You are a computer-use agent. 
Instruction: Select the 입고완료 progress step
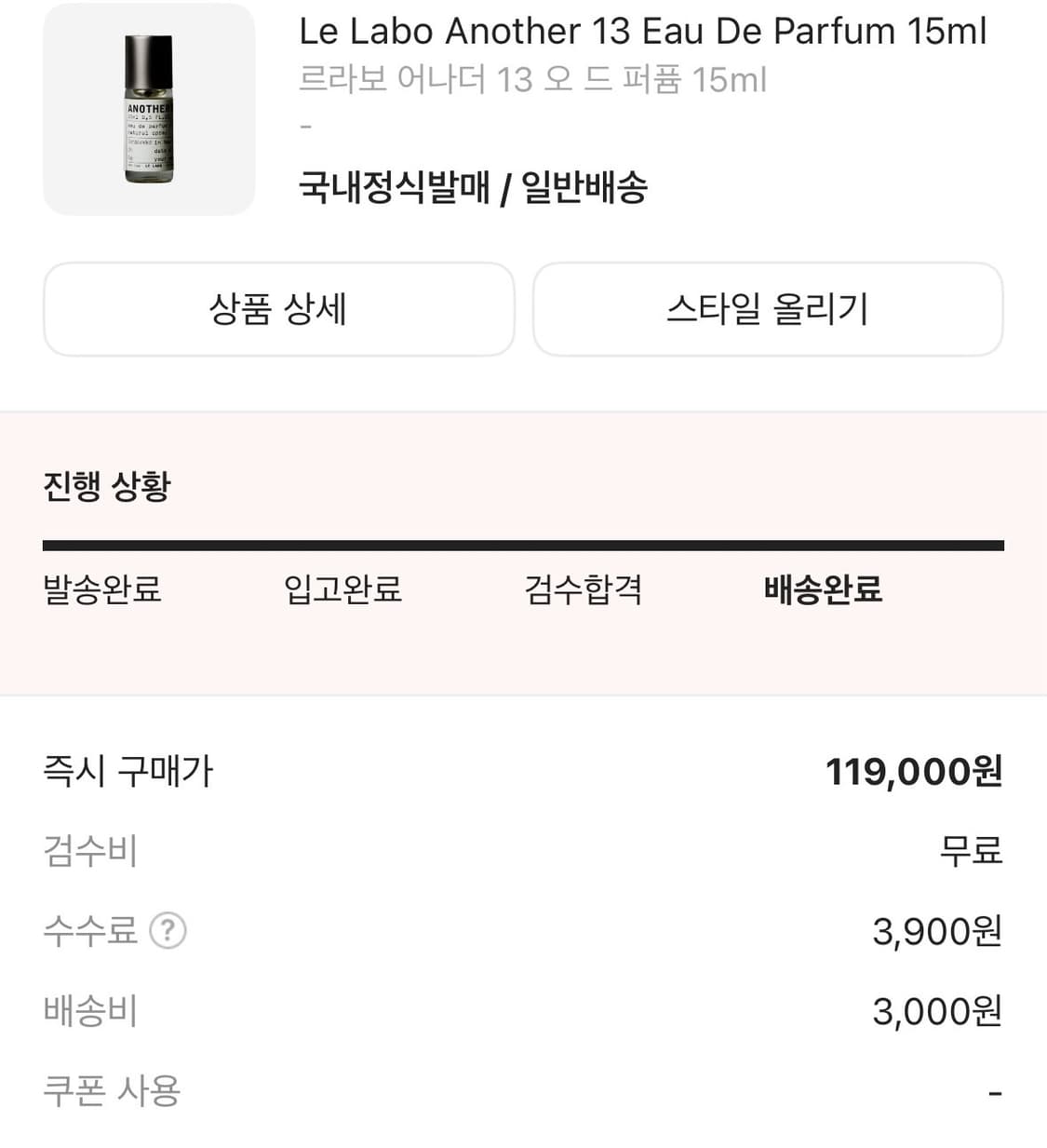click(341, 589)
